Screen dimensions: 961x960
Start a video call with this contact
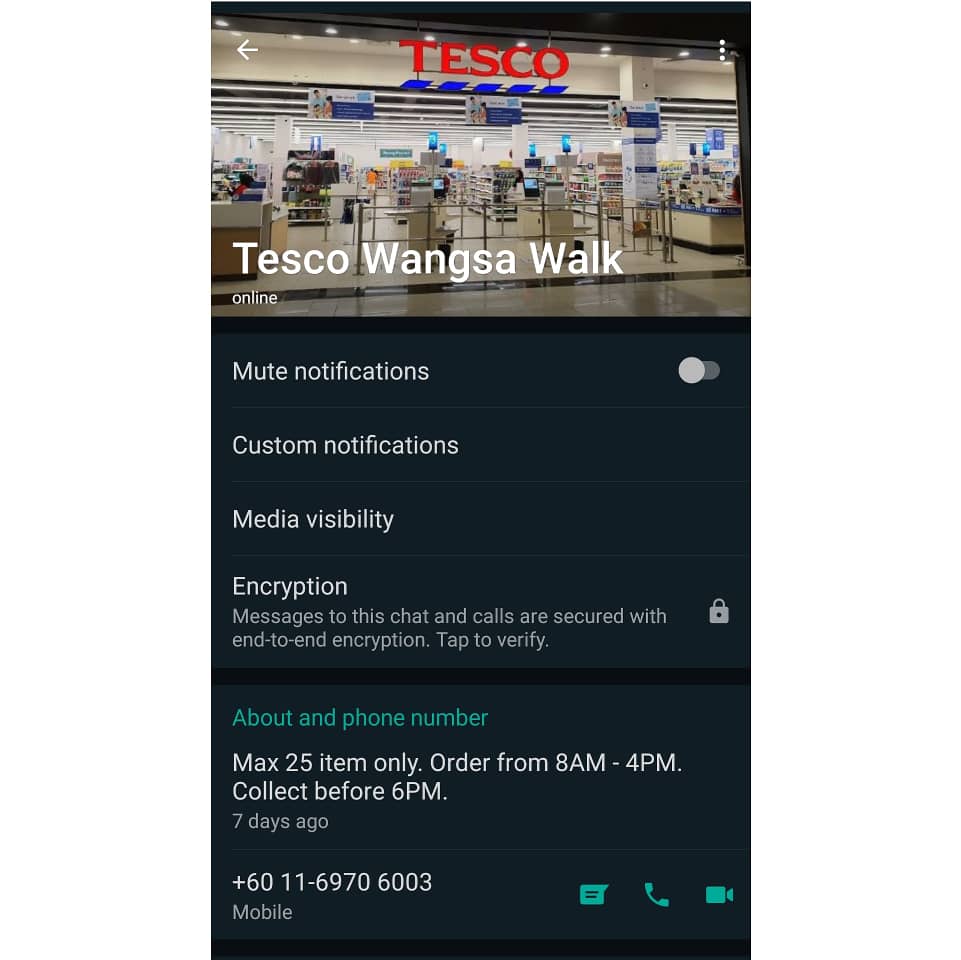click(x=719, y=895)
